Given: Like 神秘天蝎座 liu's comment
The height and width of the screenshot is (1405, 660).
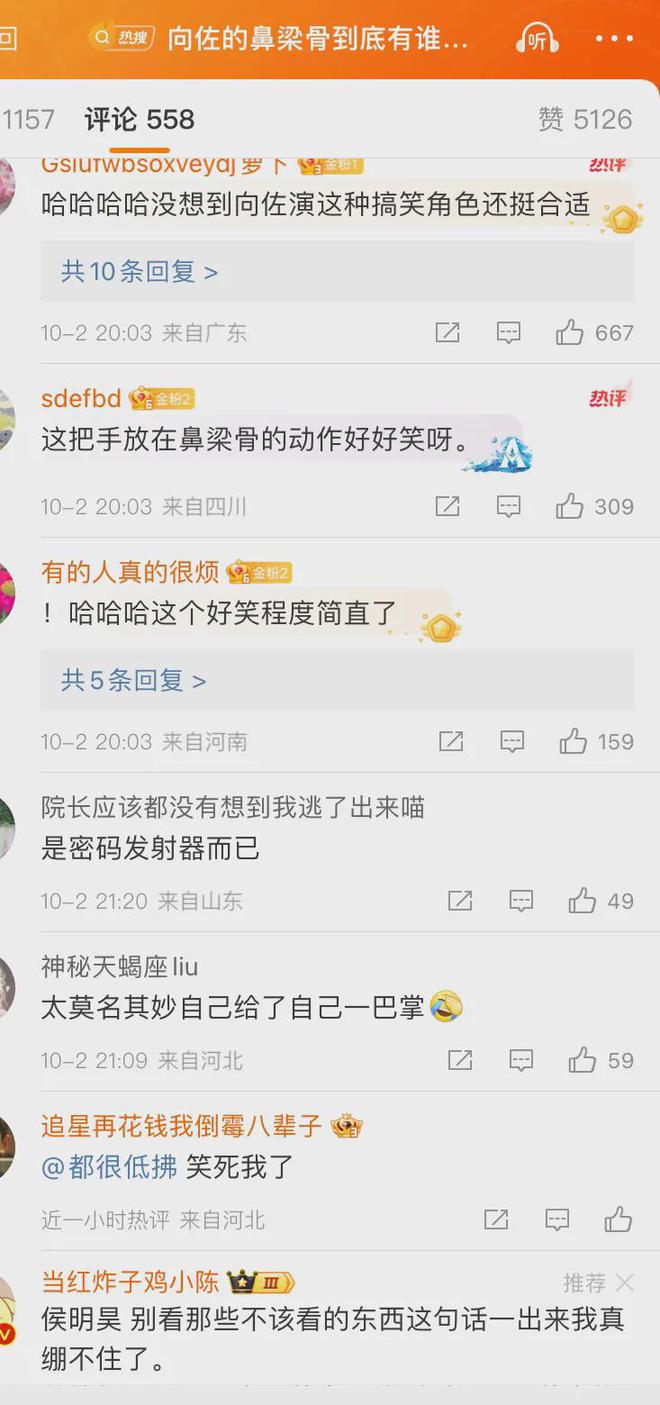Looking at the screenshot, I should [x=582, y=1061].
